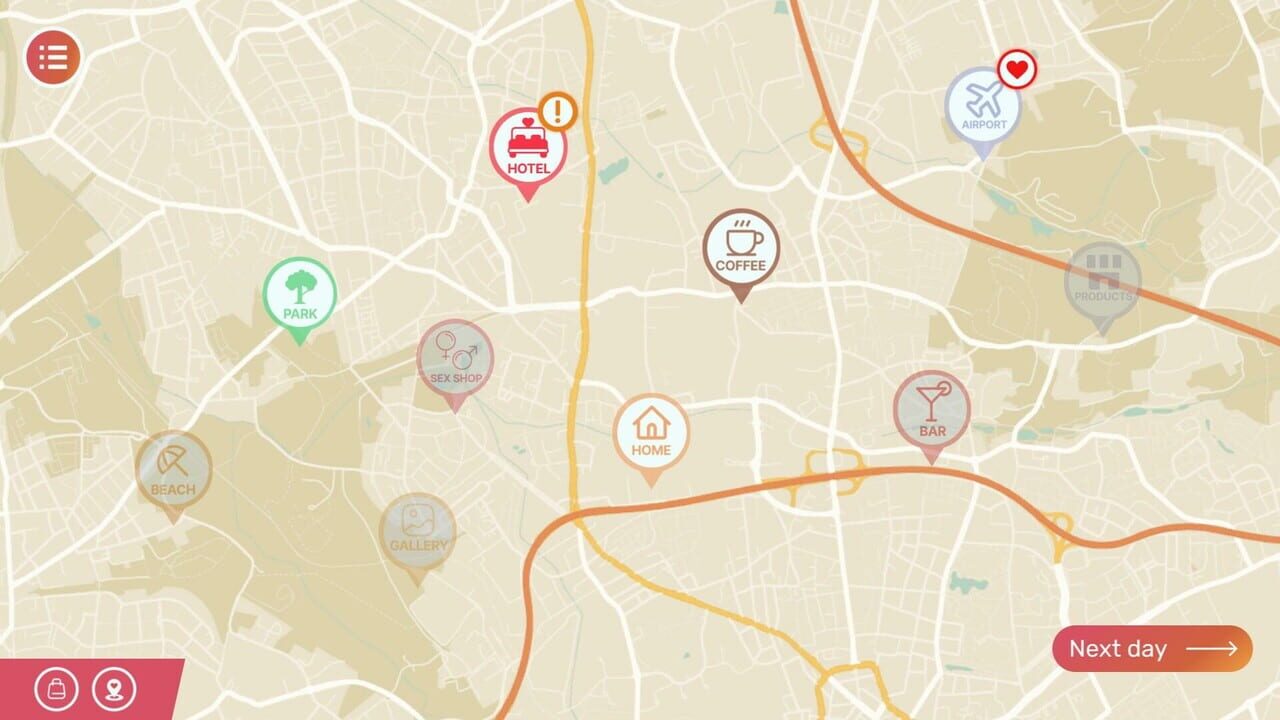
Task: Open the Beach map pin
Action: pyautogui.click(x=174, y=470)
